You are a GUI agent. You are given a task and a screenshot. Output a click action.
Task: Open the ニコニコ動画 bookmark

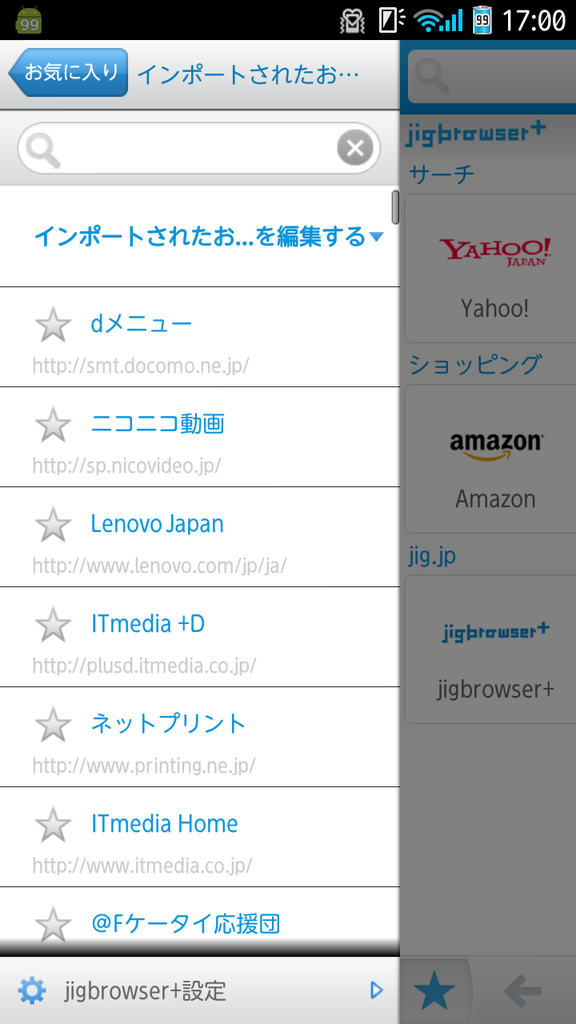(x=200, y=437)
